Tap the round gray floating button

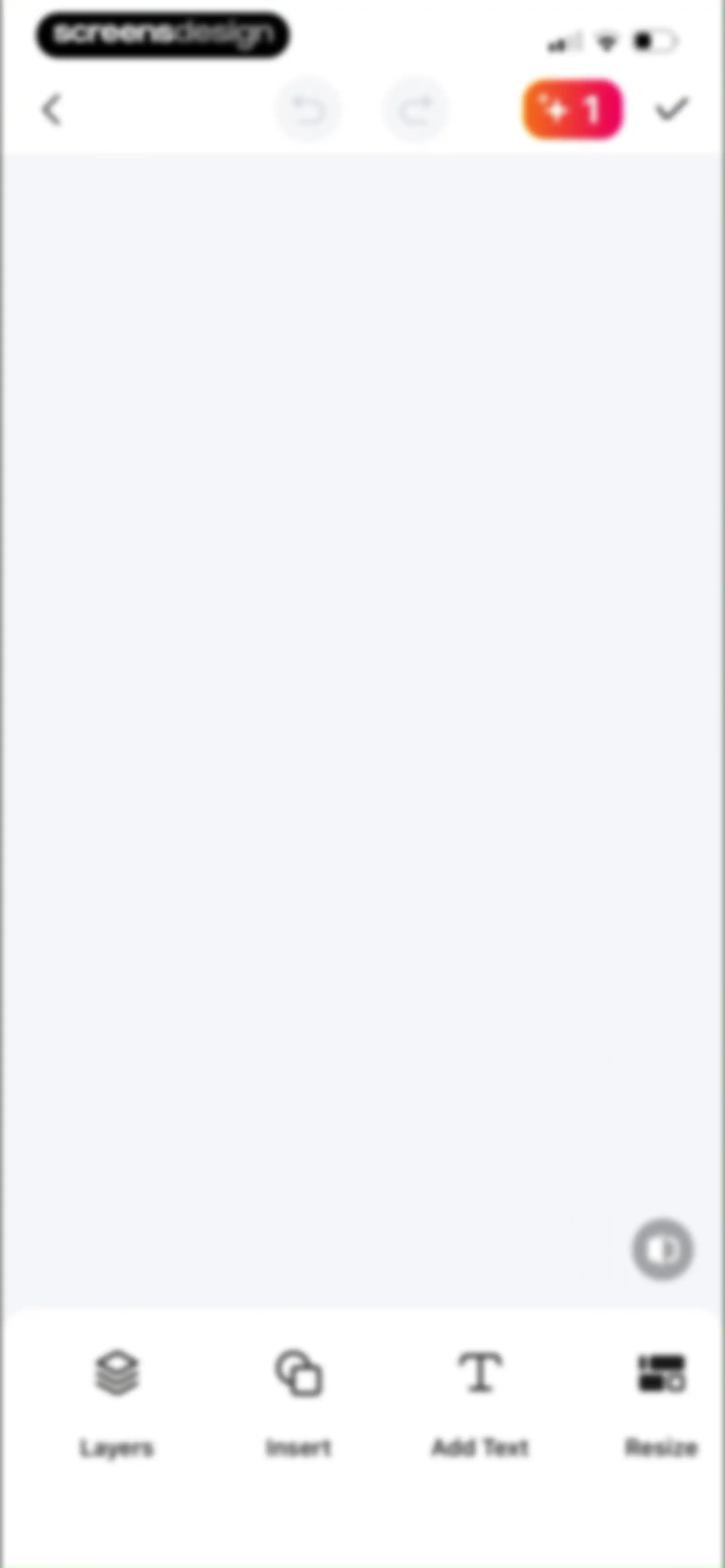click(663, 1250)
